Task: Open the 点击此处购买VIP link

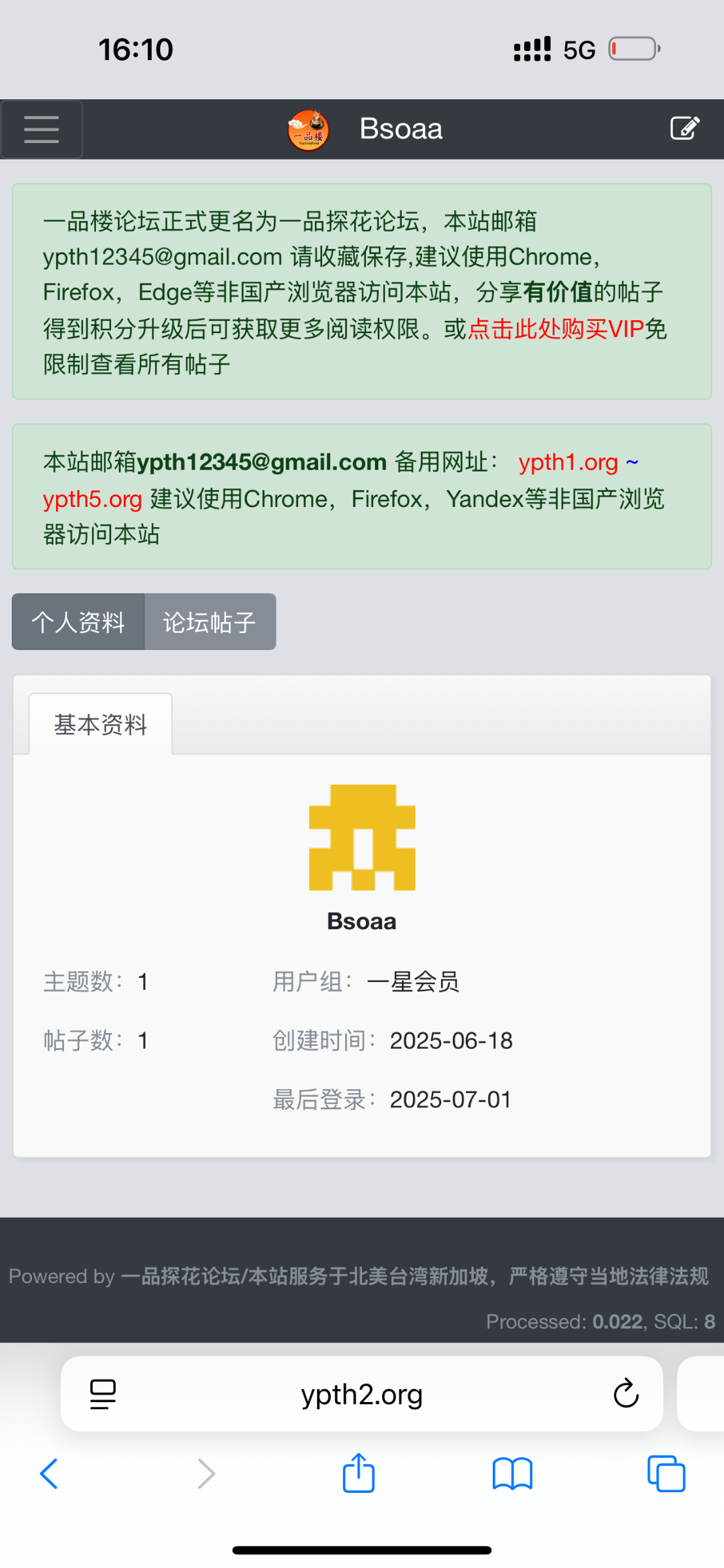Action: click(x=555, y=329)
